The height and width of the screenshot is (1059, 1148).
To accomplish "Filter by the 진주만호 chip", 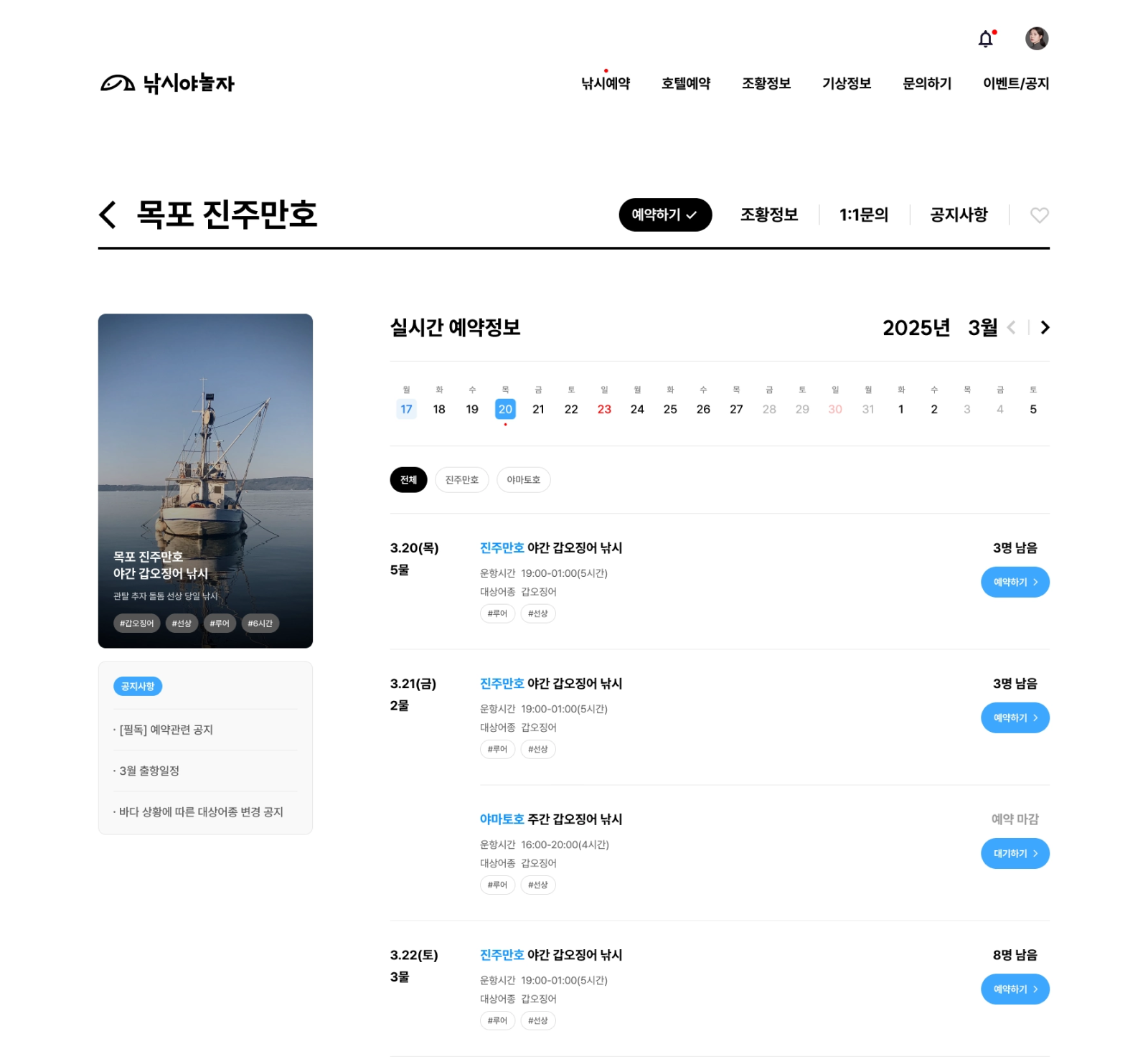I will point(461,479).
